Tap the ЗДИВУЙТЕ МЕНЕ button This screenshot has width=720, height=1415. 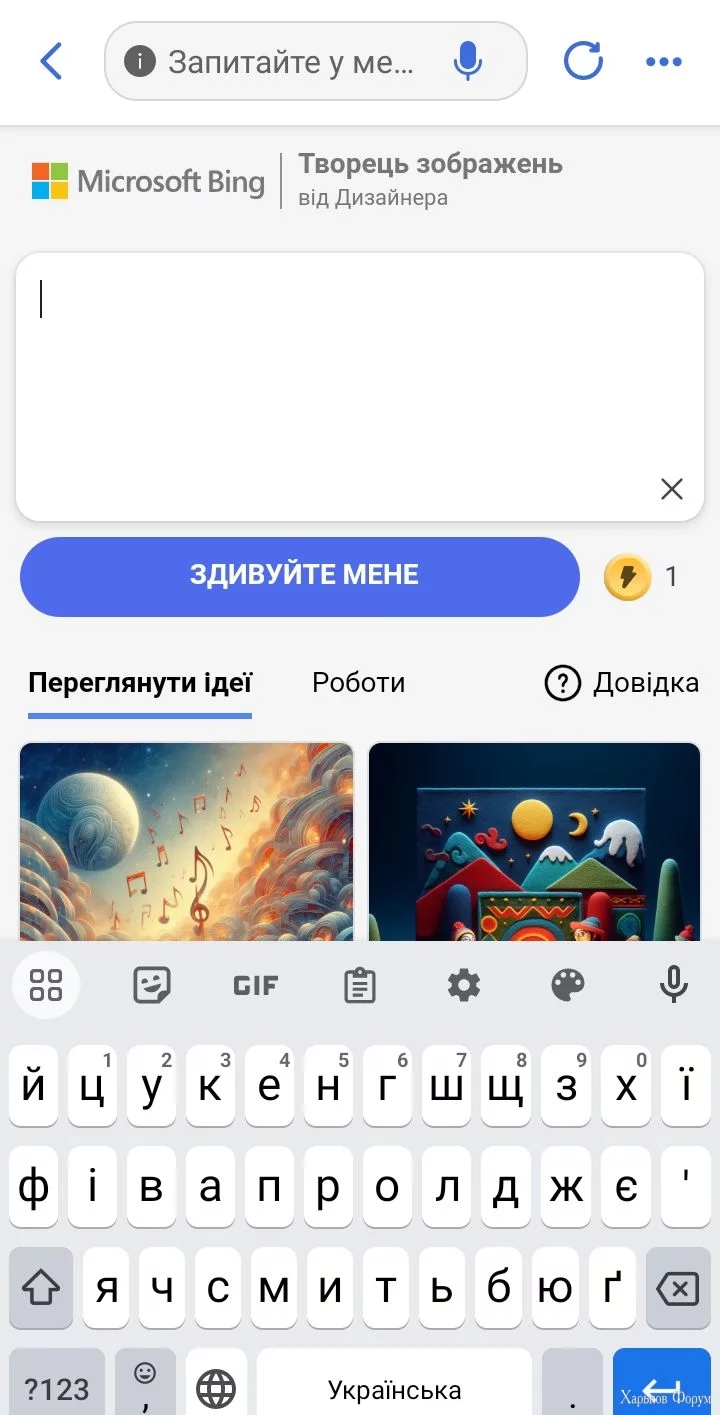pyautogui.click(x=300, y=576)
